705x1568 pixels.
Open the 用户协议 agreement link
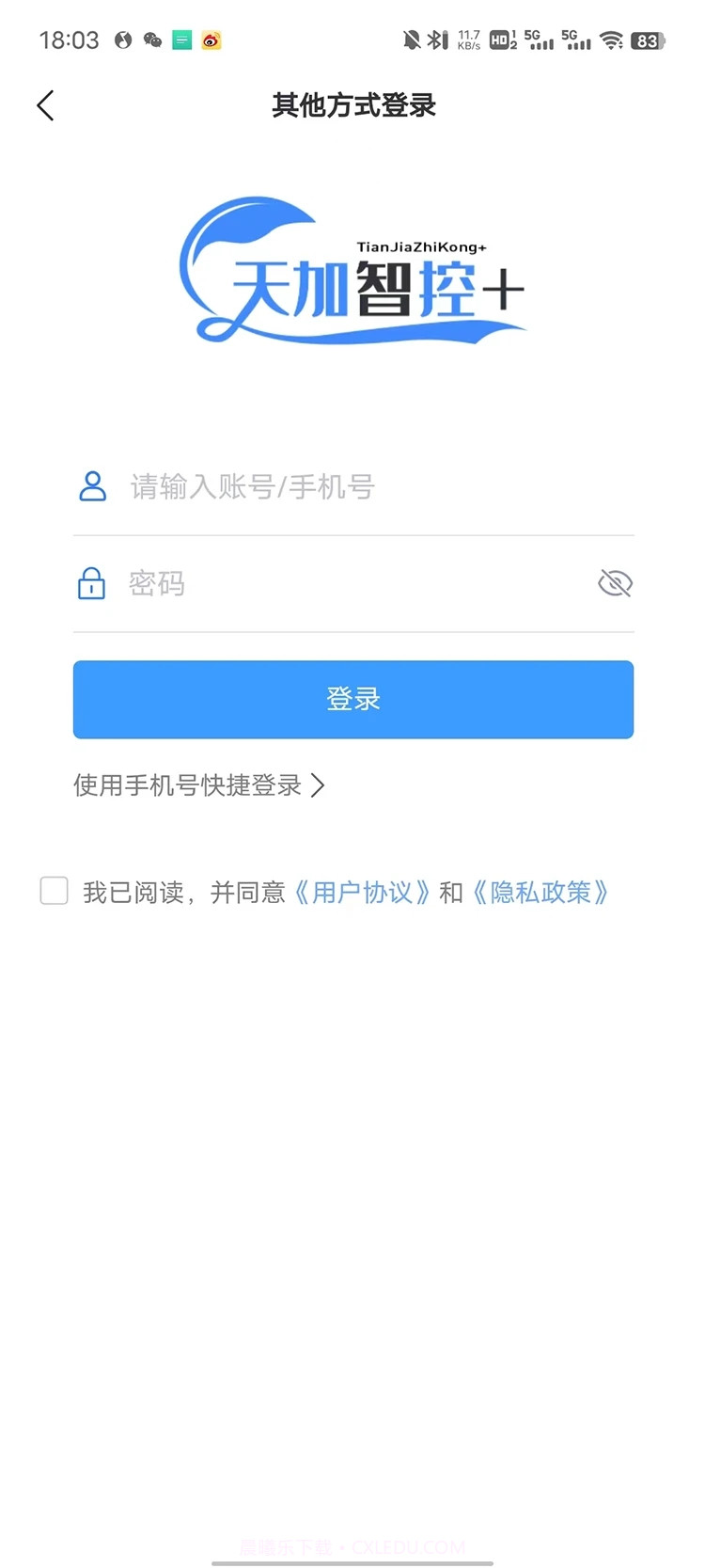pos(362,892)
